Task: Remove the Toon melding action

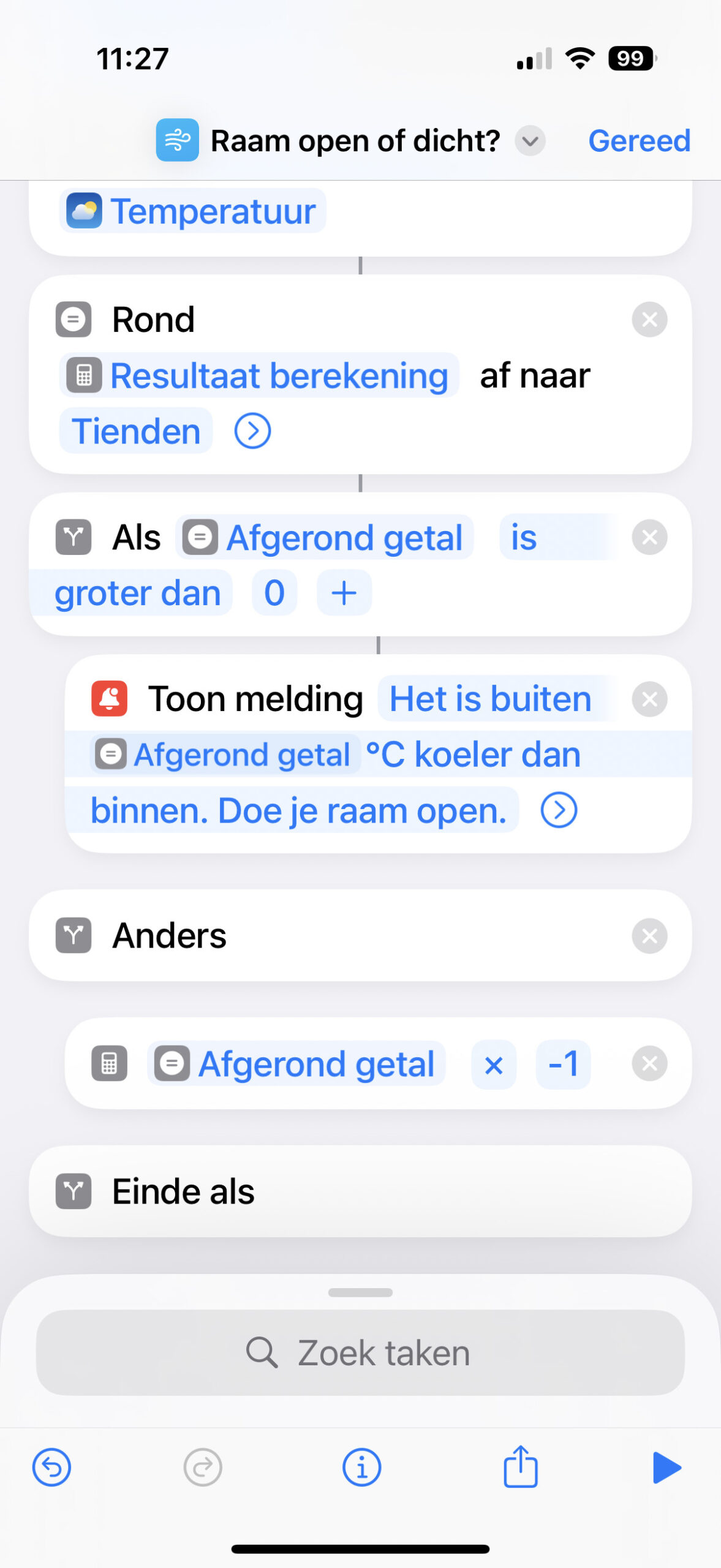Action: point(649,699)
